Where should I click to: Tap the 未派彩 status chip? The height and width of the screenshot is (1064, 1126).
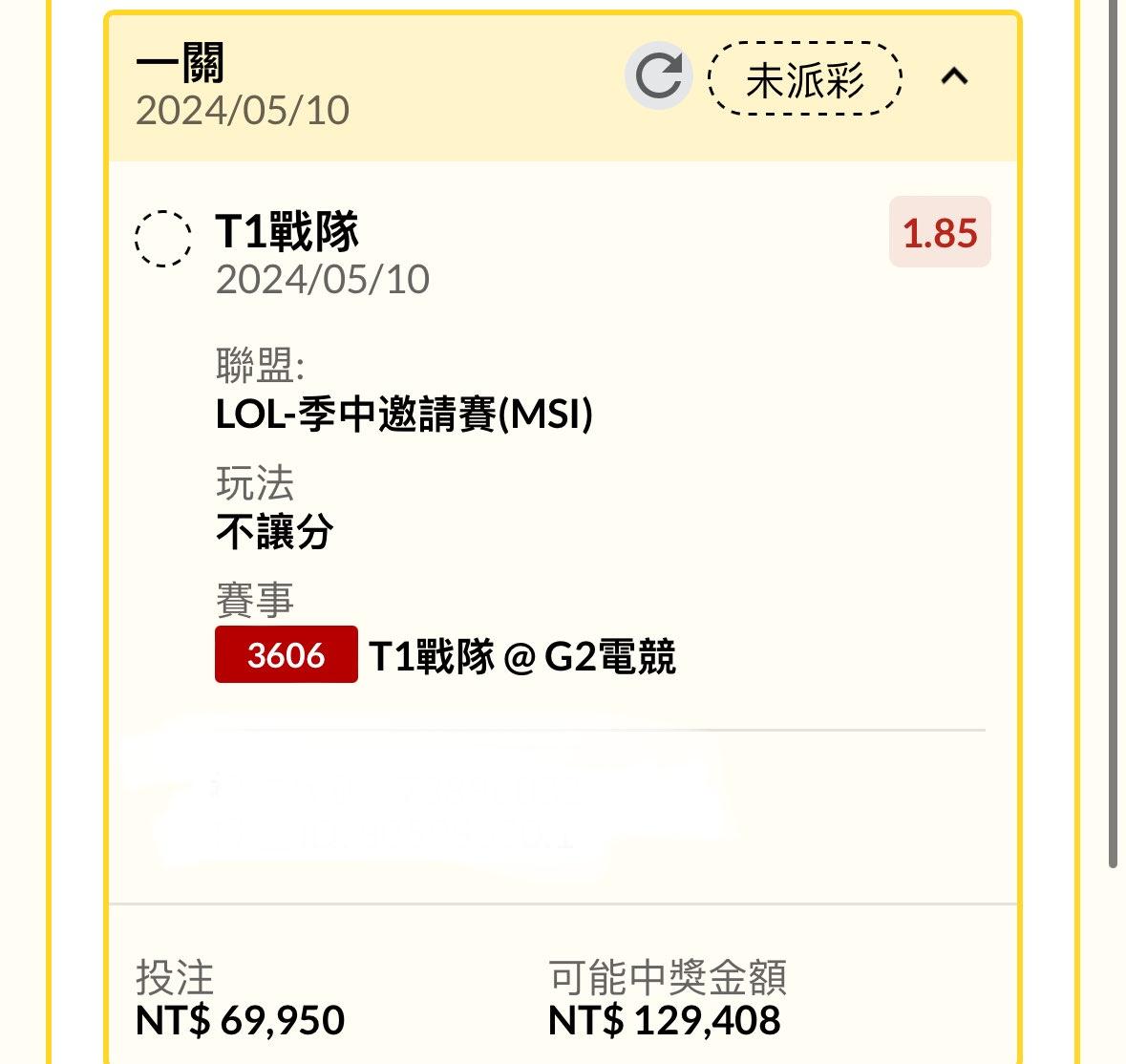[804, 78]
